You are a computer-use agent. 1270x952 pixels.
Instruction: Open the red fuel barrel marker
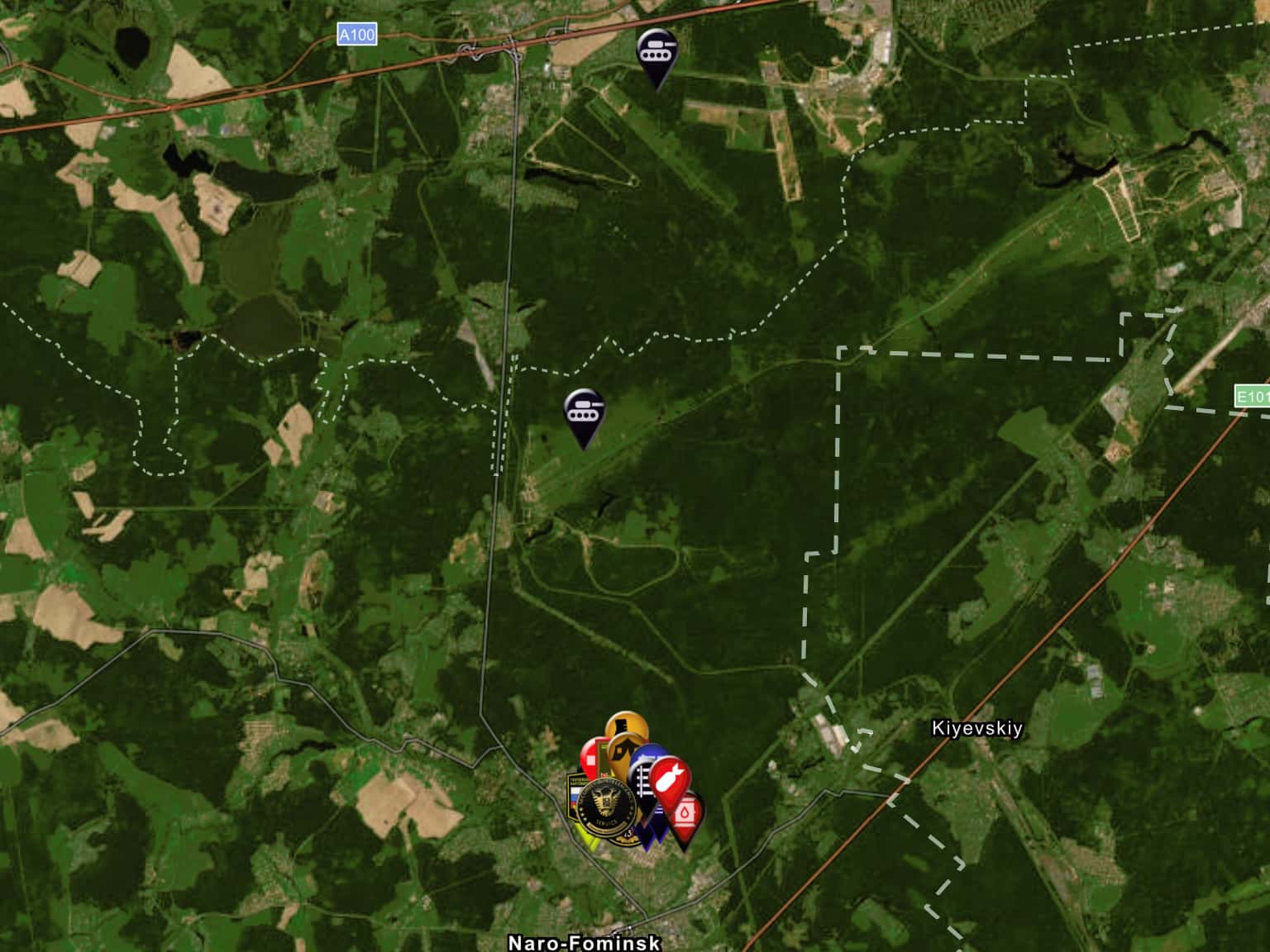(x=687, y=814)
